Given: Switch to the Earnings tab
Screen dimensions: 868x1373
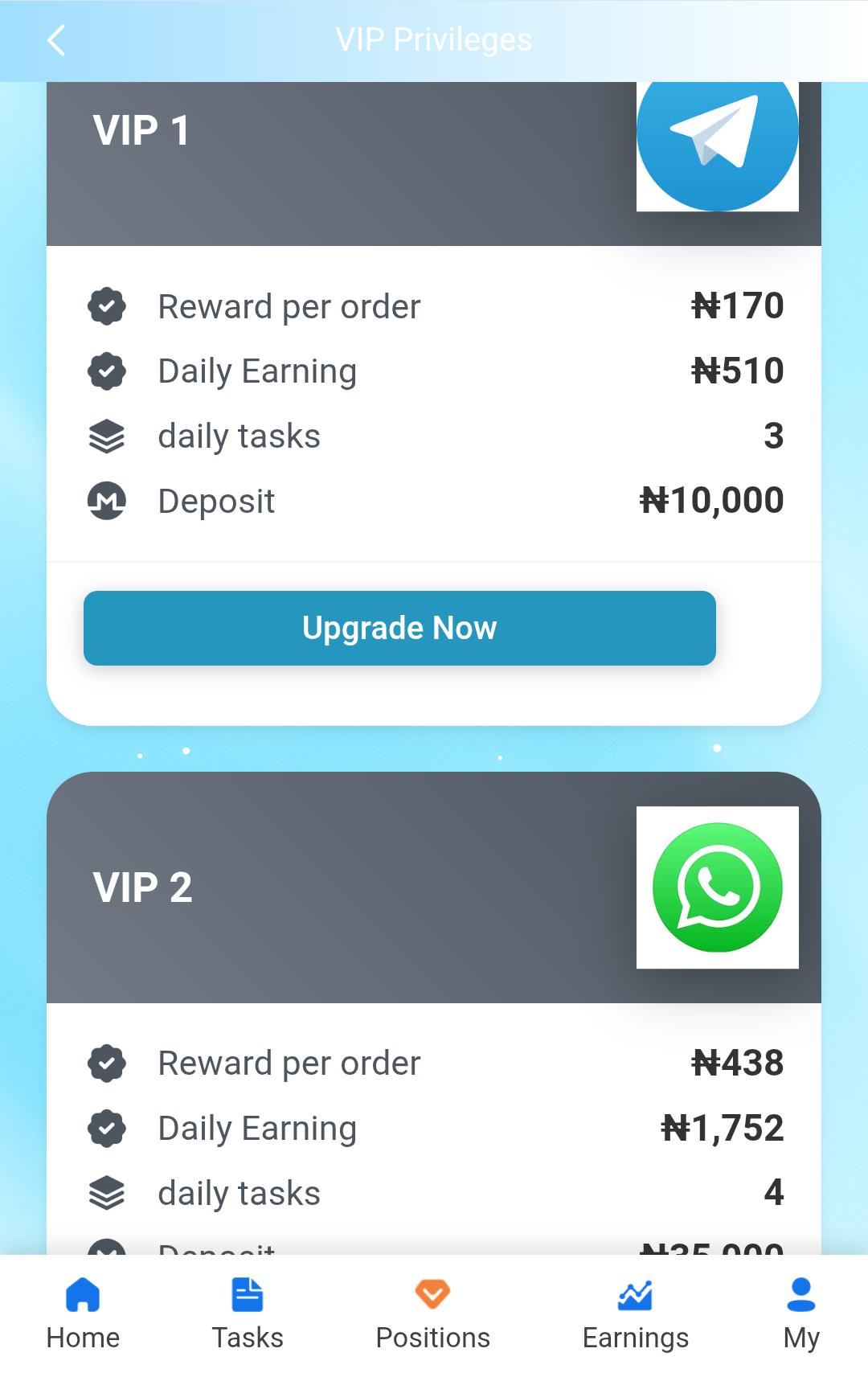Looking at the screenshot, I should pyautogui.click(x=634, y=1310).
